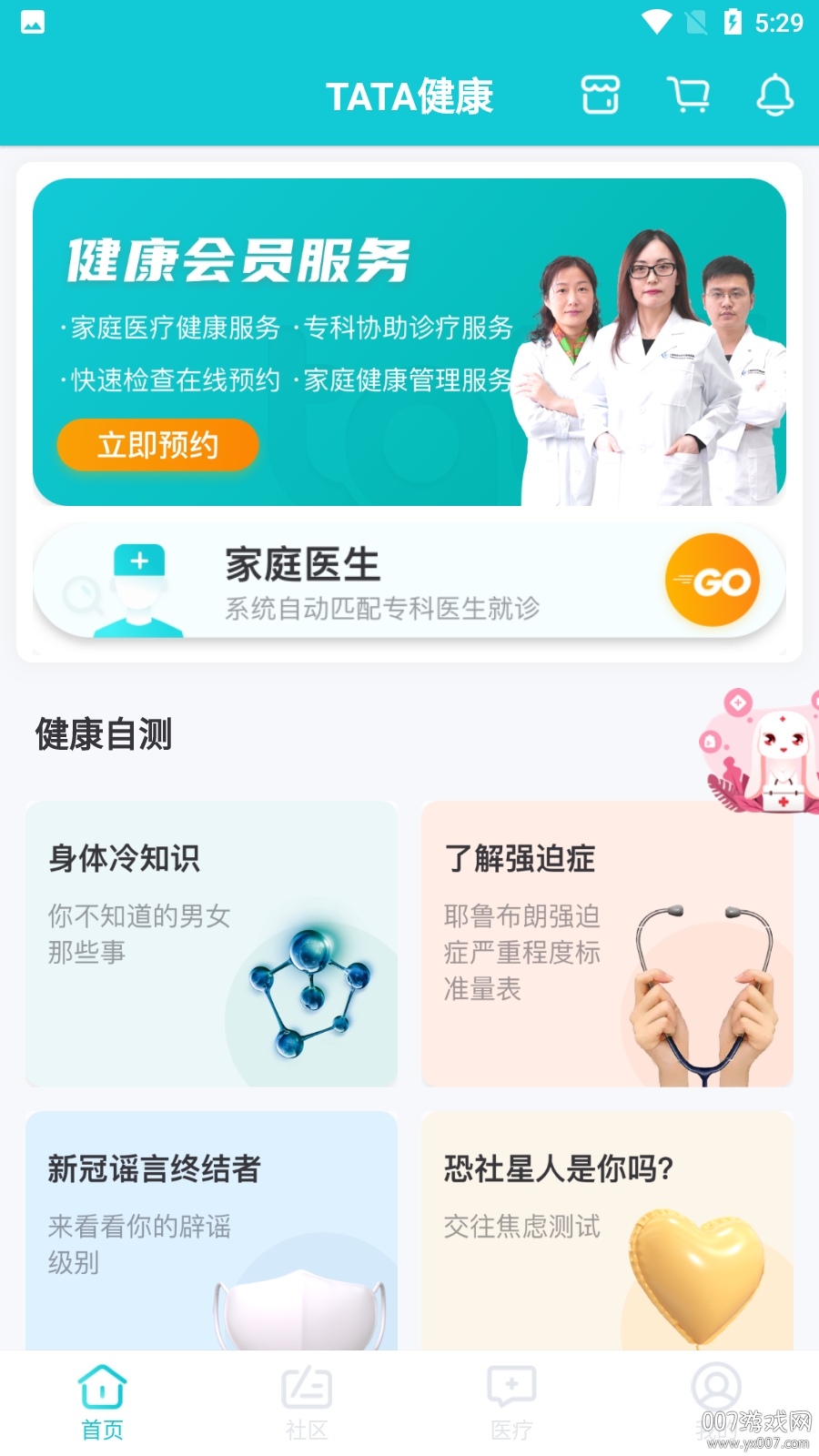Image resolution: width=819 pixels, height=1456 pixels.
Task: Open the notifications bell
Action: tap(775, 95)
